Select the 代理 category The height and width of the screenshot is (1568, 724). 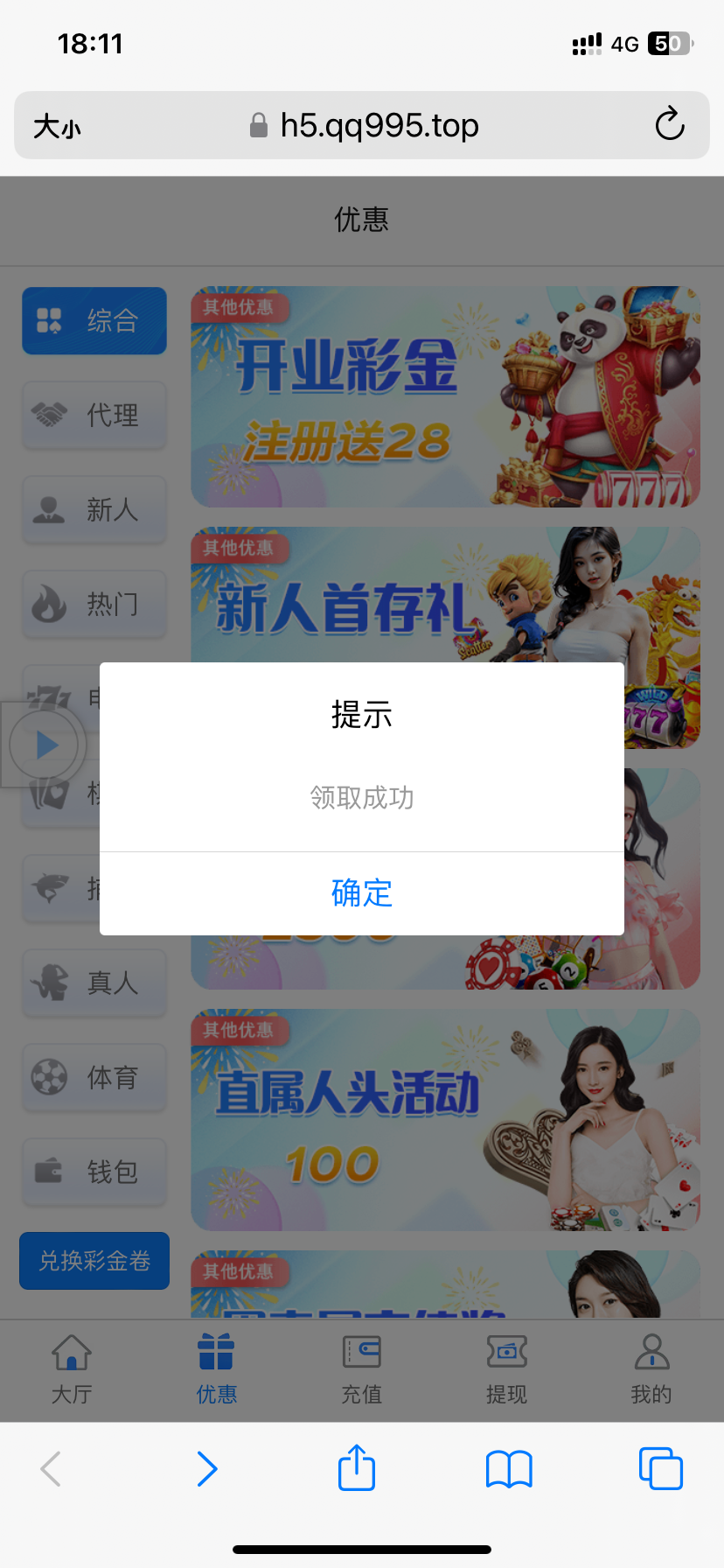(94, 415)
